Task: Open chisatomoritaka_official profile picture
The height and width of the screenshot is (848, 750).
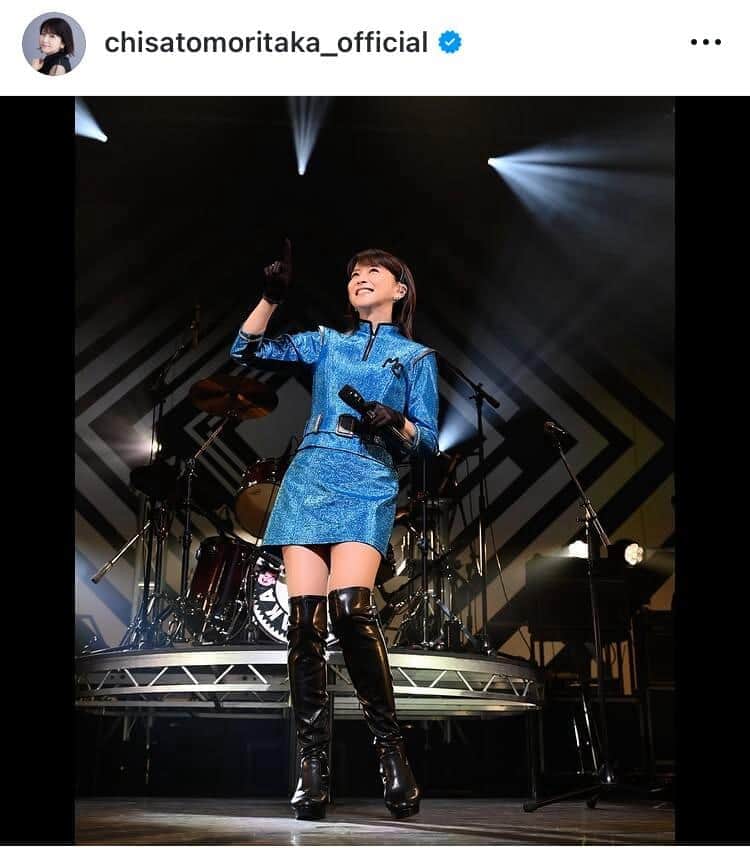Action: click(53, 44)
